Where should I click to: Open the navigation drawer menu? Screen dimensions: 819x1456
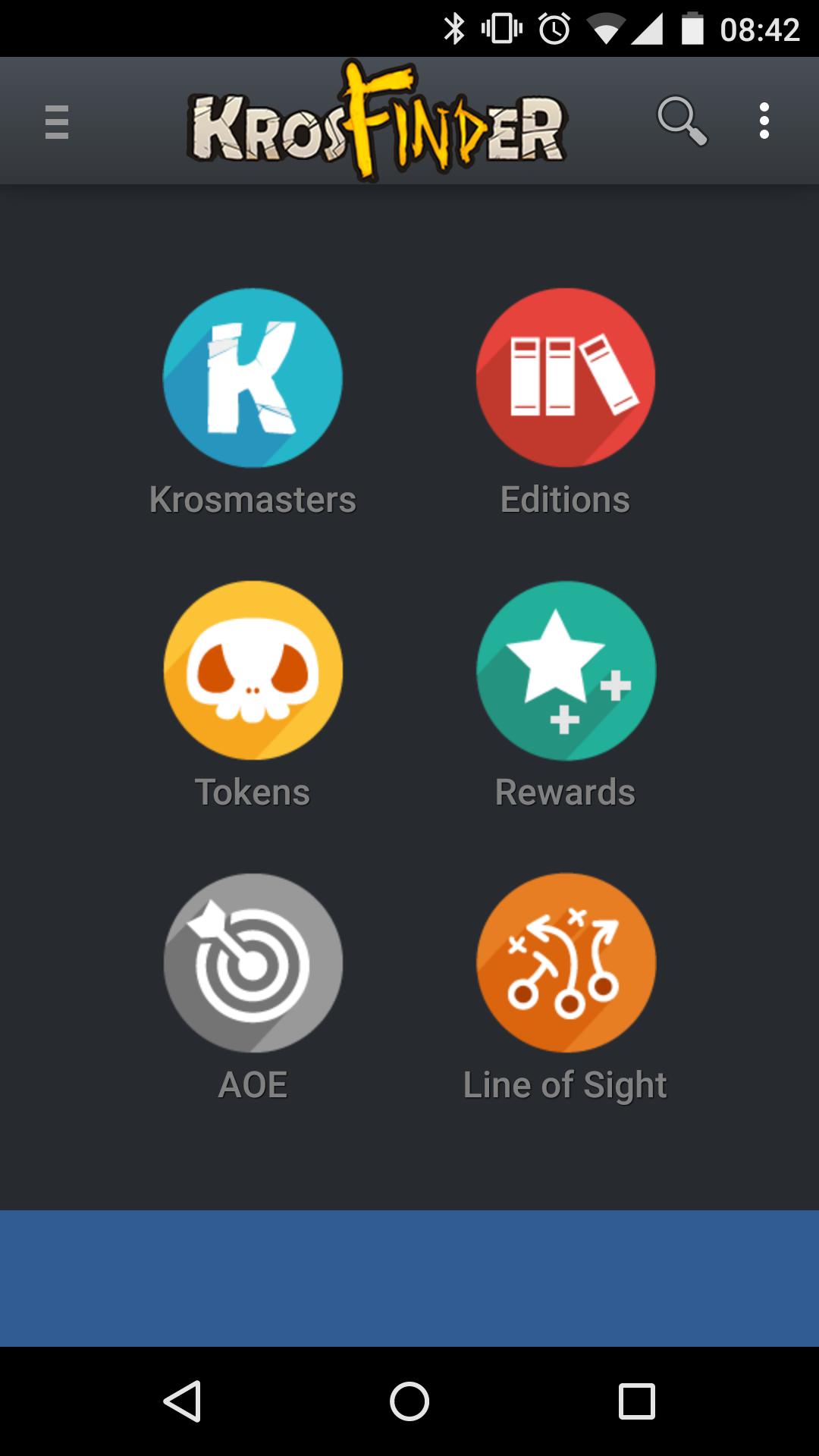tap(57, 120)
